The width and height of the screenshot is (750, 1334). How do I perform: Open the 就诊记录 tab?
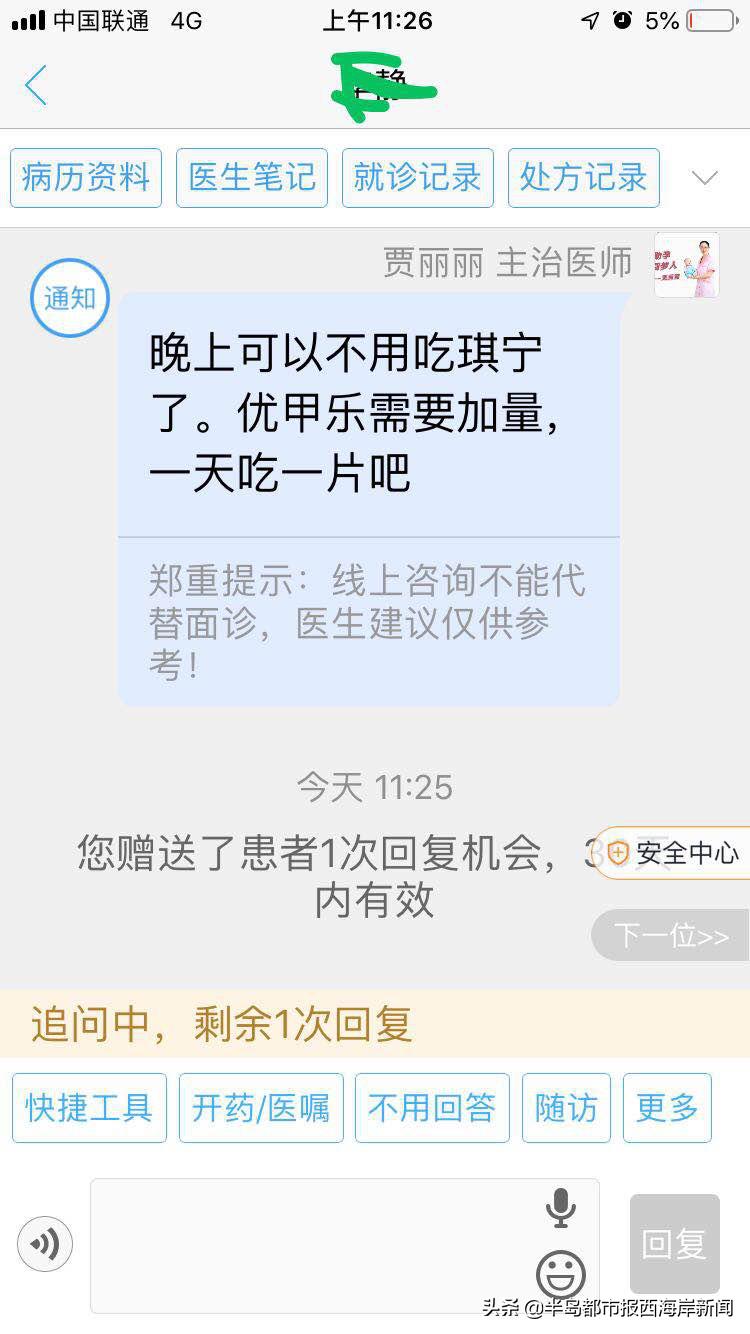417,177
